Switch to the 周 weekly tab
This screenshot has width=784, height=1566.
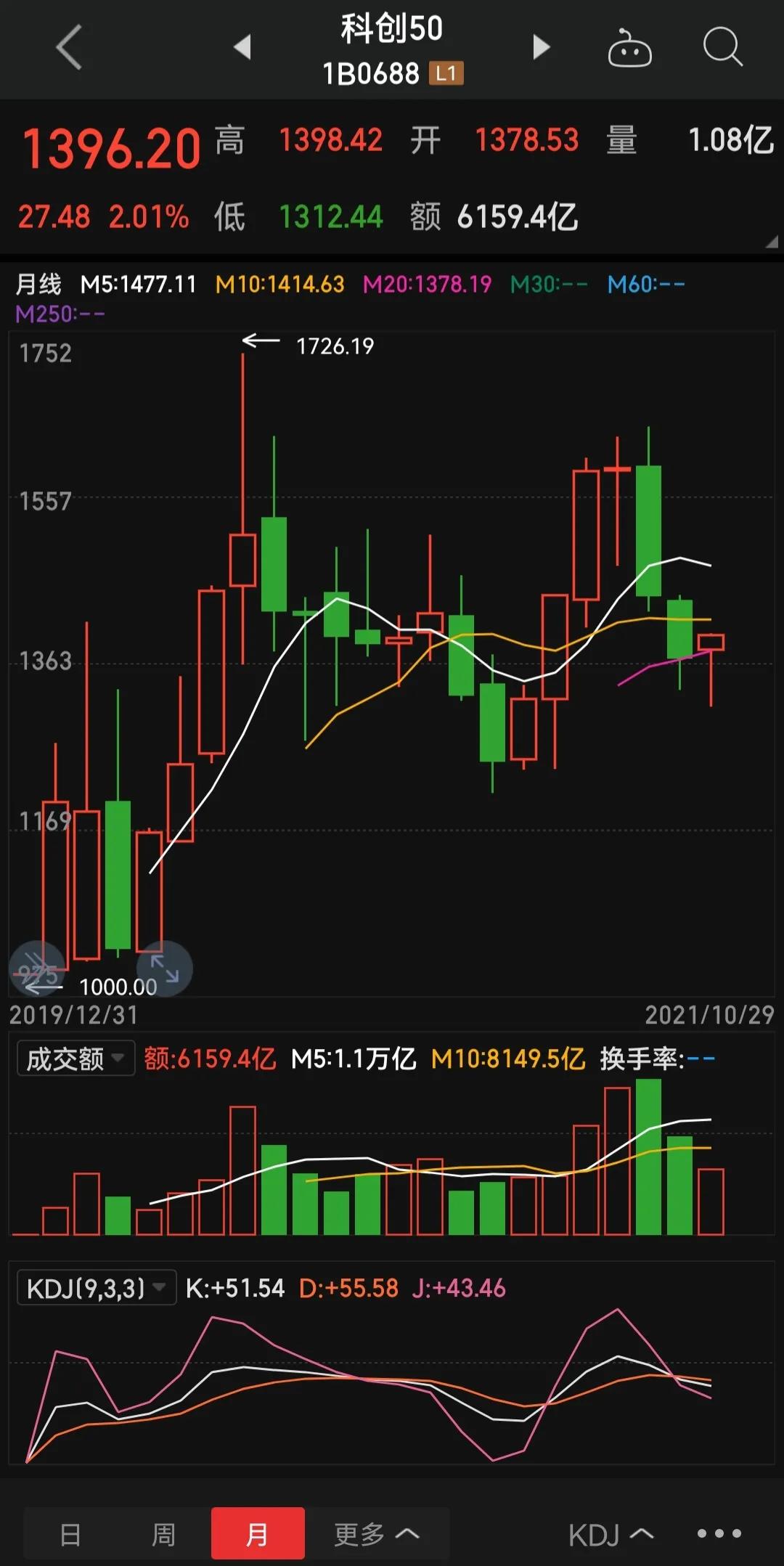[x=163, y=1533]
